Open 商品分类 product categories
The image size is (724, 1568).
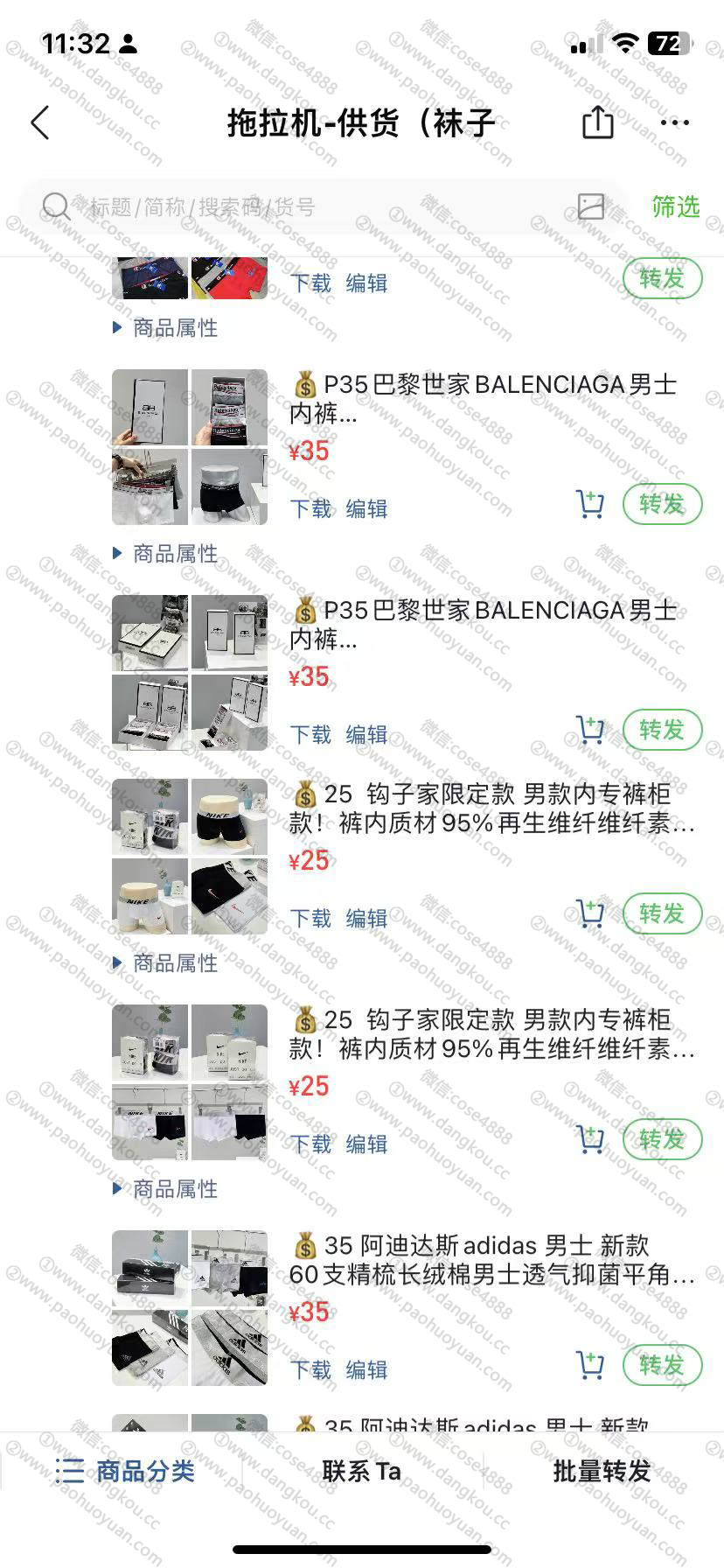coord(126,1472)
